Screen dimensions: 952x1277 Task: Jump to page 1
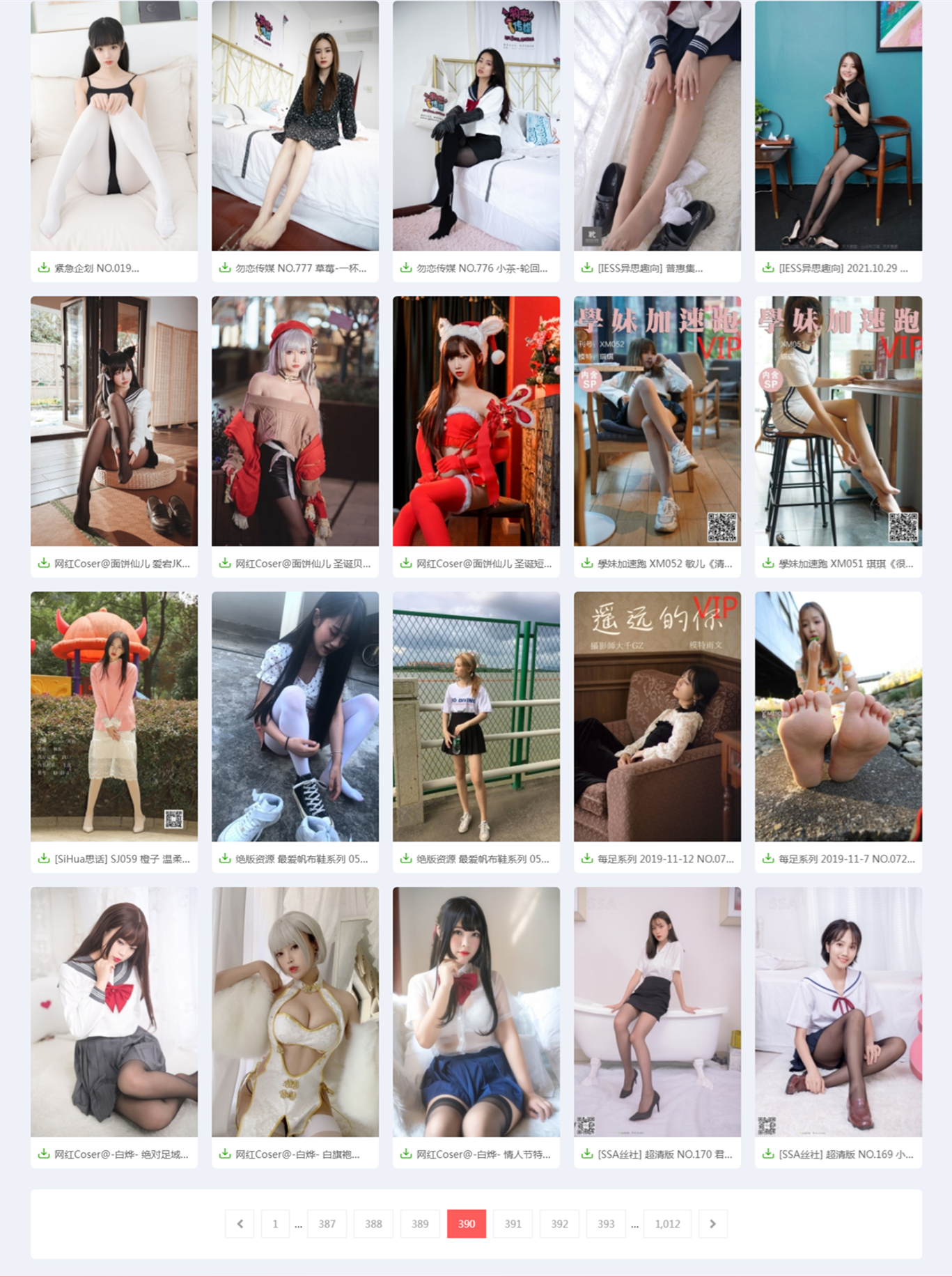[x=275, y=1223]
